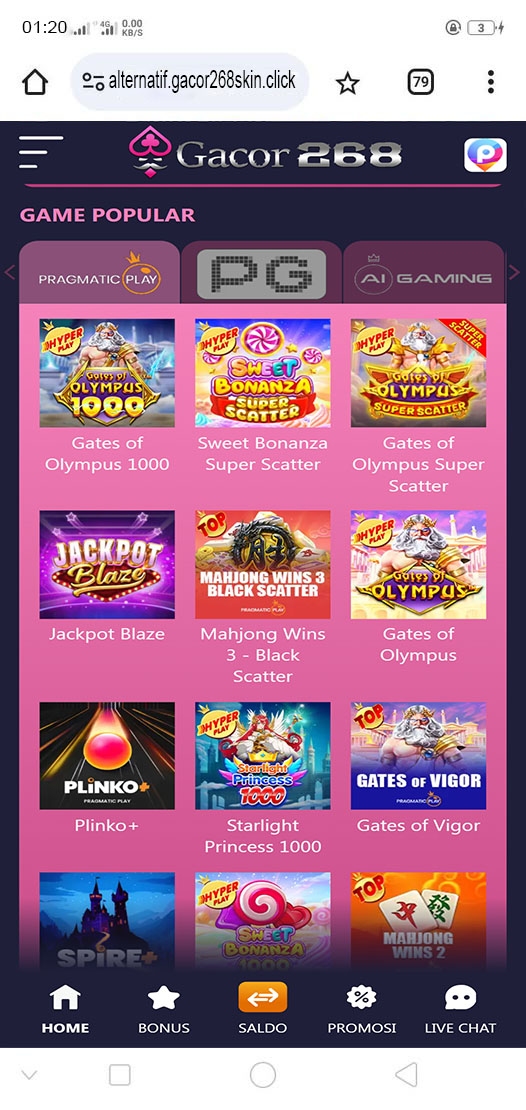Image resolution: width=526 pixels, height=1110 pixels.
Task: Go to the Bonus tab
Action: pos(164,1009)
